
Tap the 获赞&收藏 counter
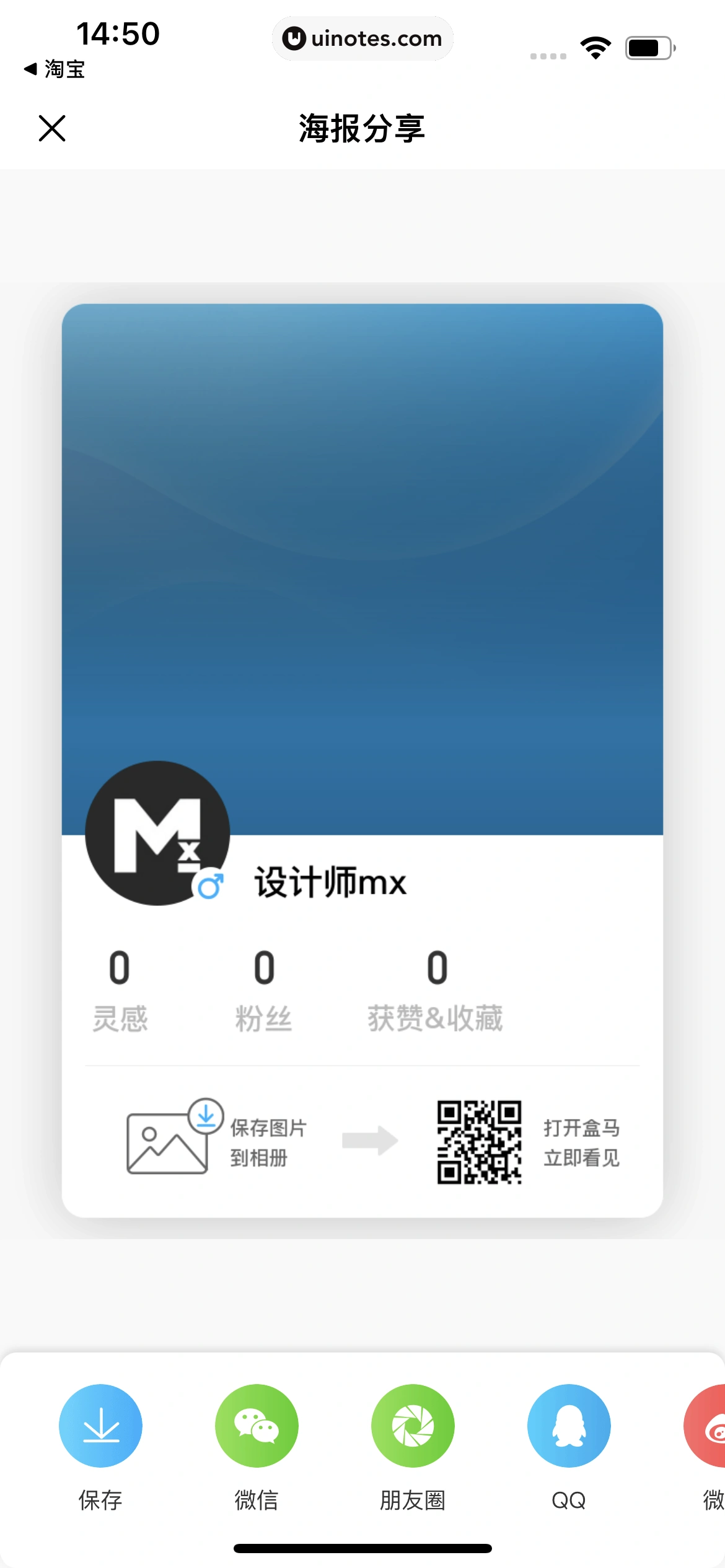click(436, 991)
